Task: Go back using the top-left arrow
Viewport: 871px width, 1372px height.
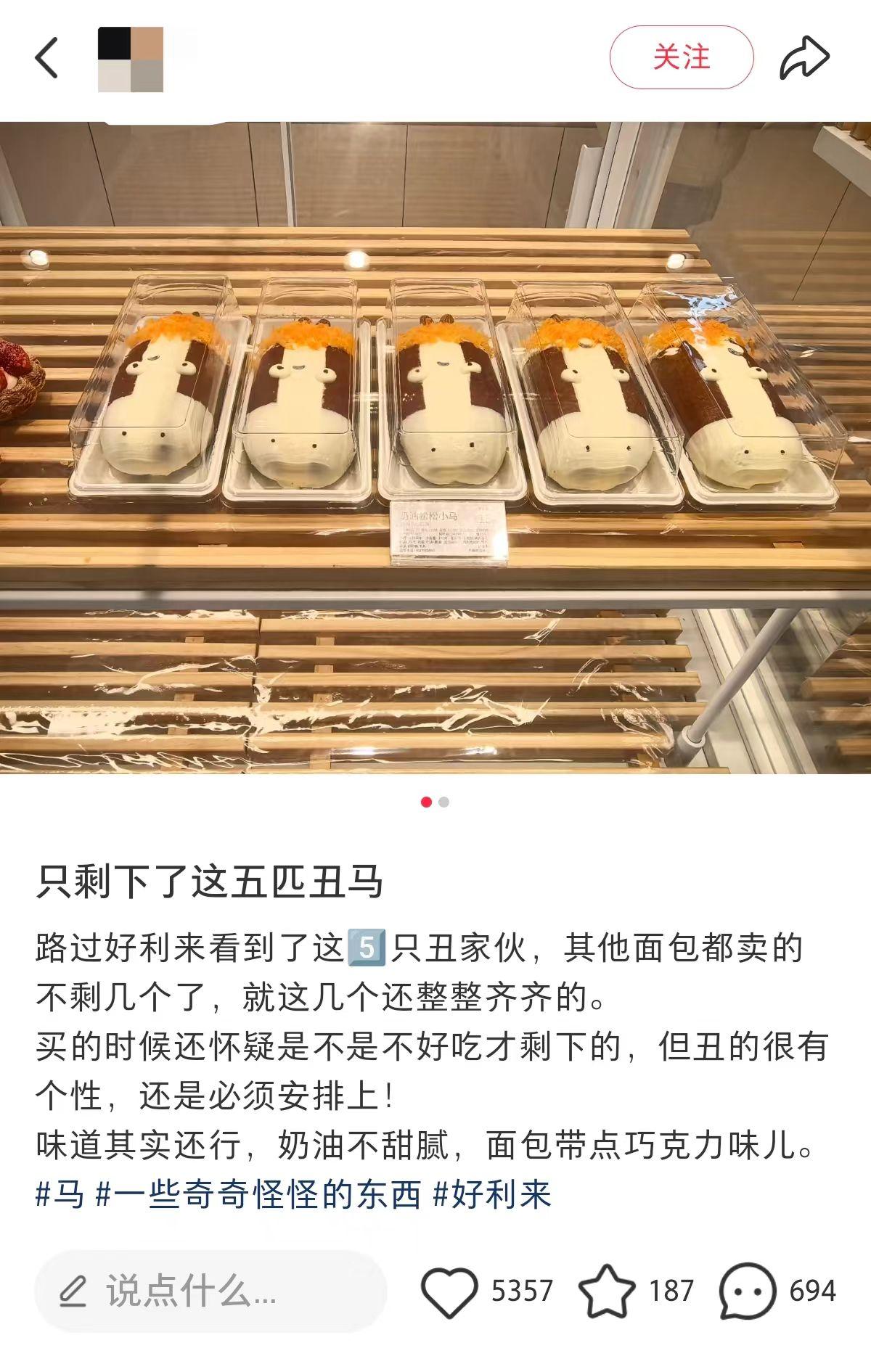Action: click(46, 58)
